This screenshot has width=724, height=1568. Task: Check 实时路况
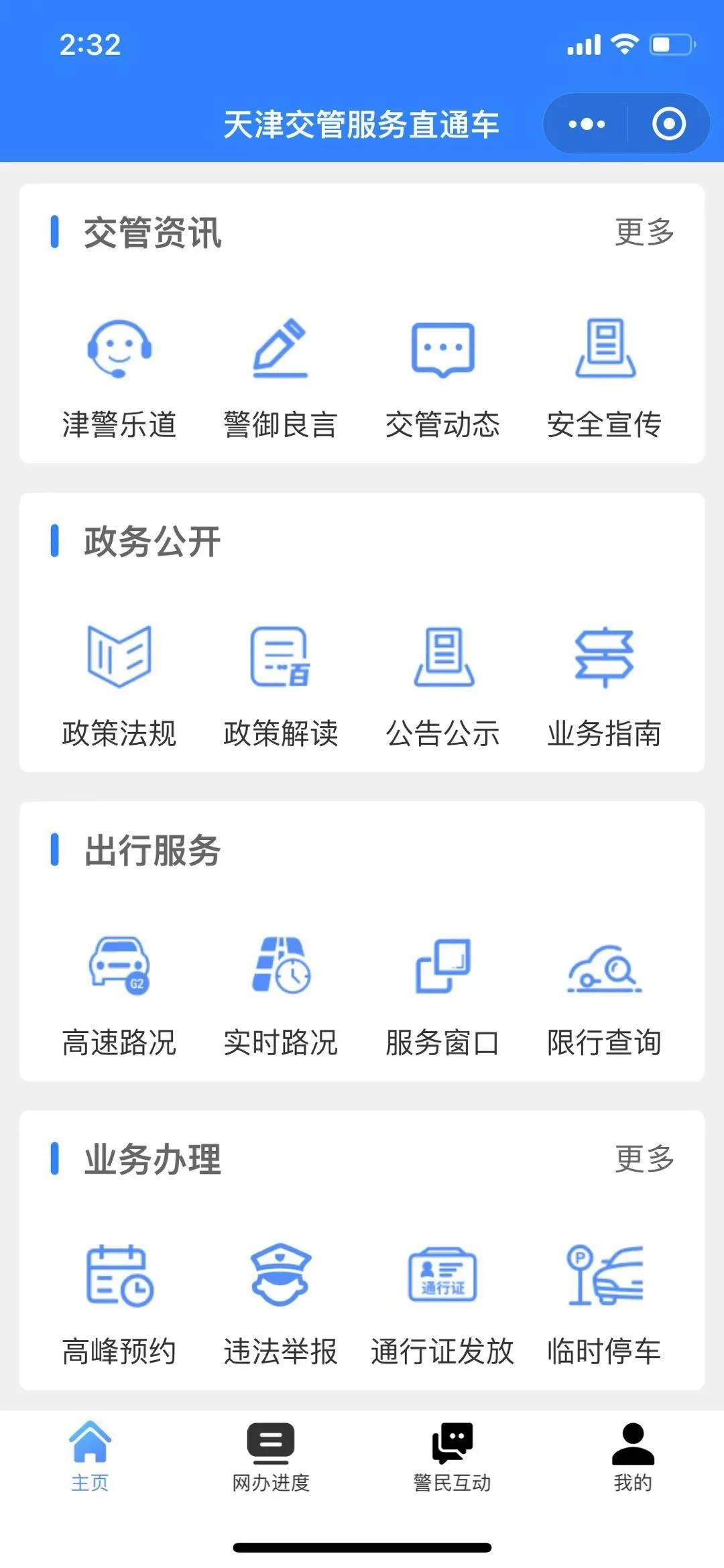[281, 997]
